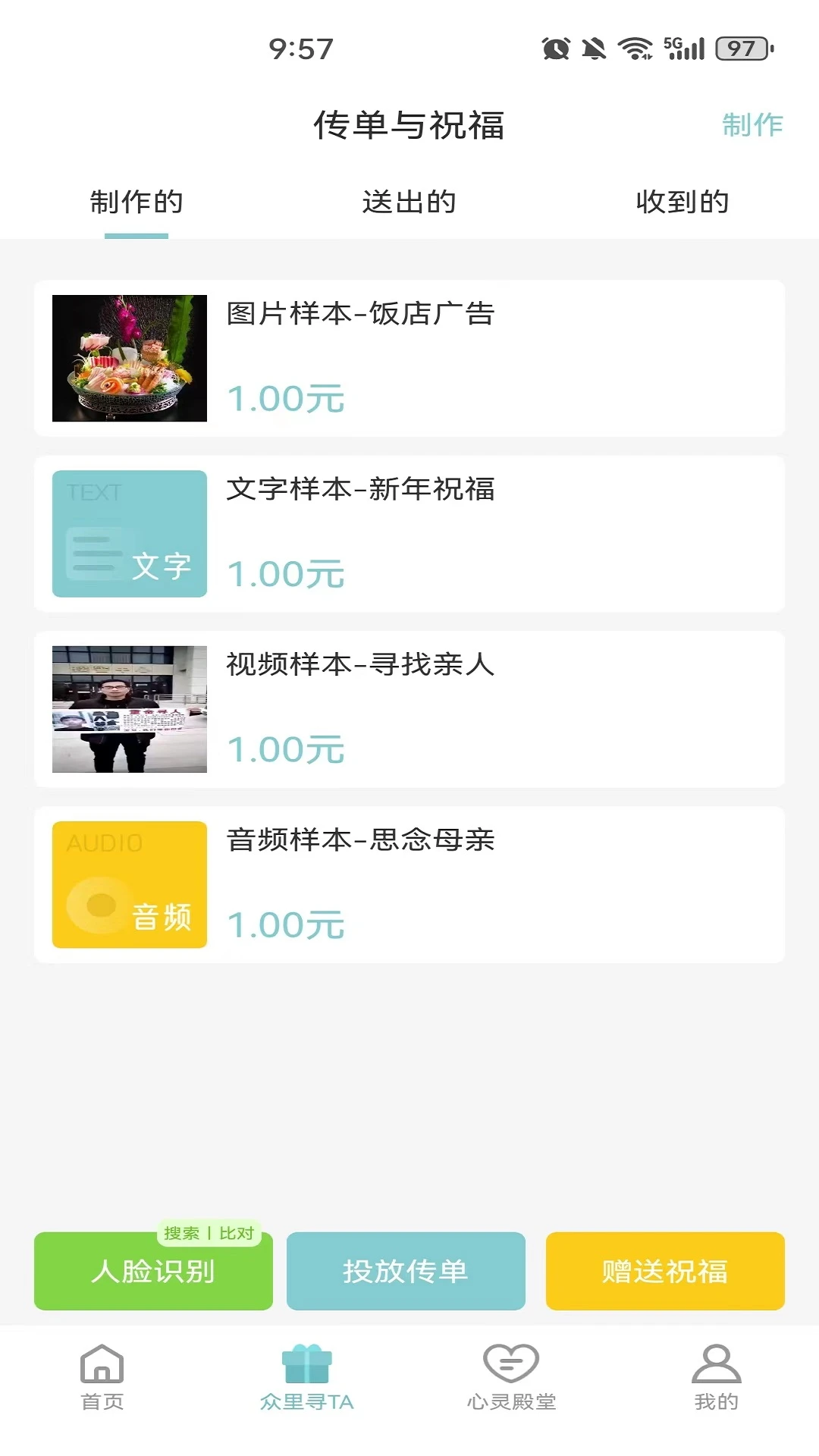This screenshot has height=1456, width=819.
Task: Tap the AUDIO 音频 sample icon
Action: tap(128, 886)
